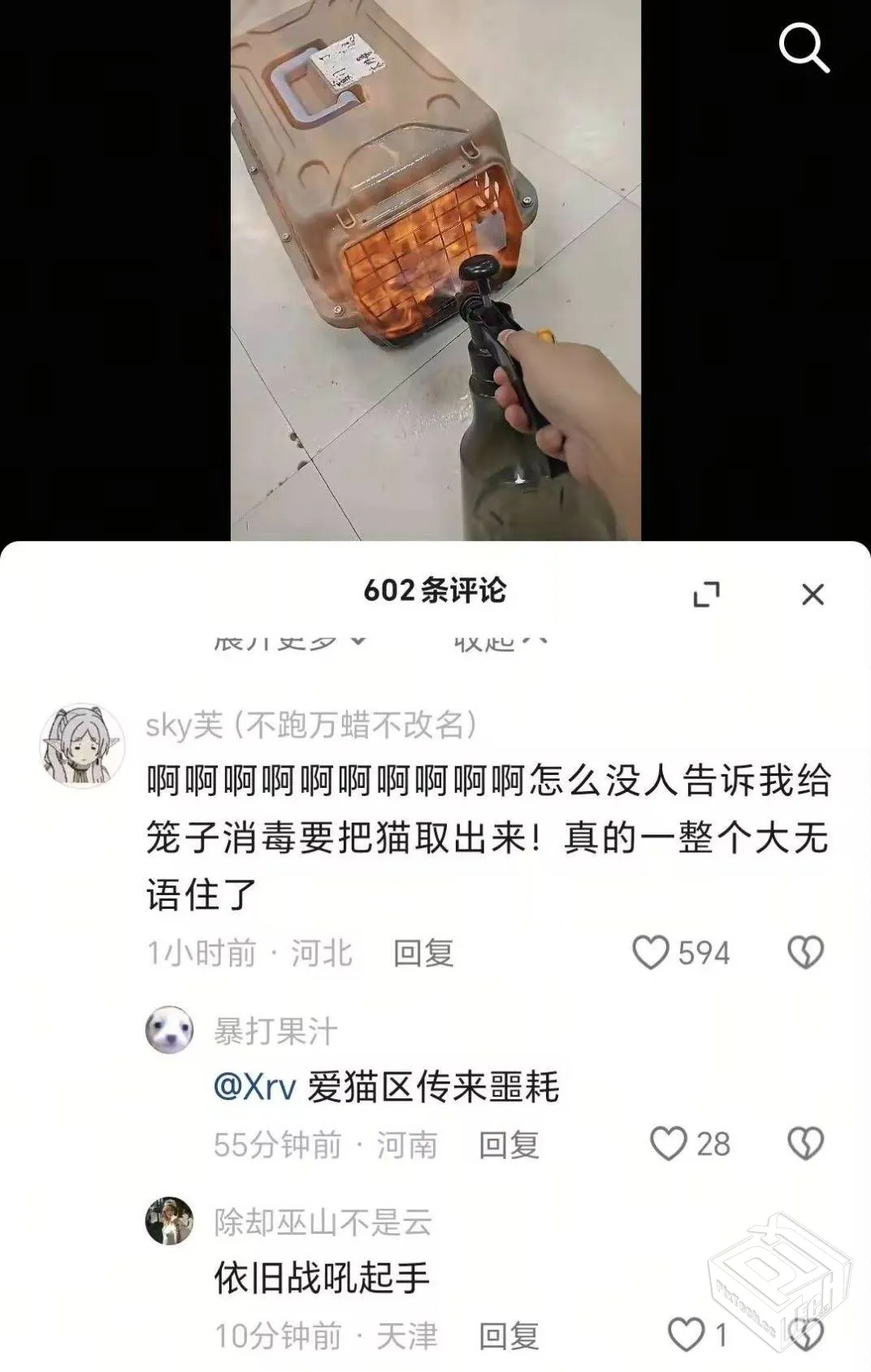871x1372 pixels.
Task: Like 暴打果汁's comment
Action: tap(669, 1144)
